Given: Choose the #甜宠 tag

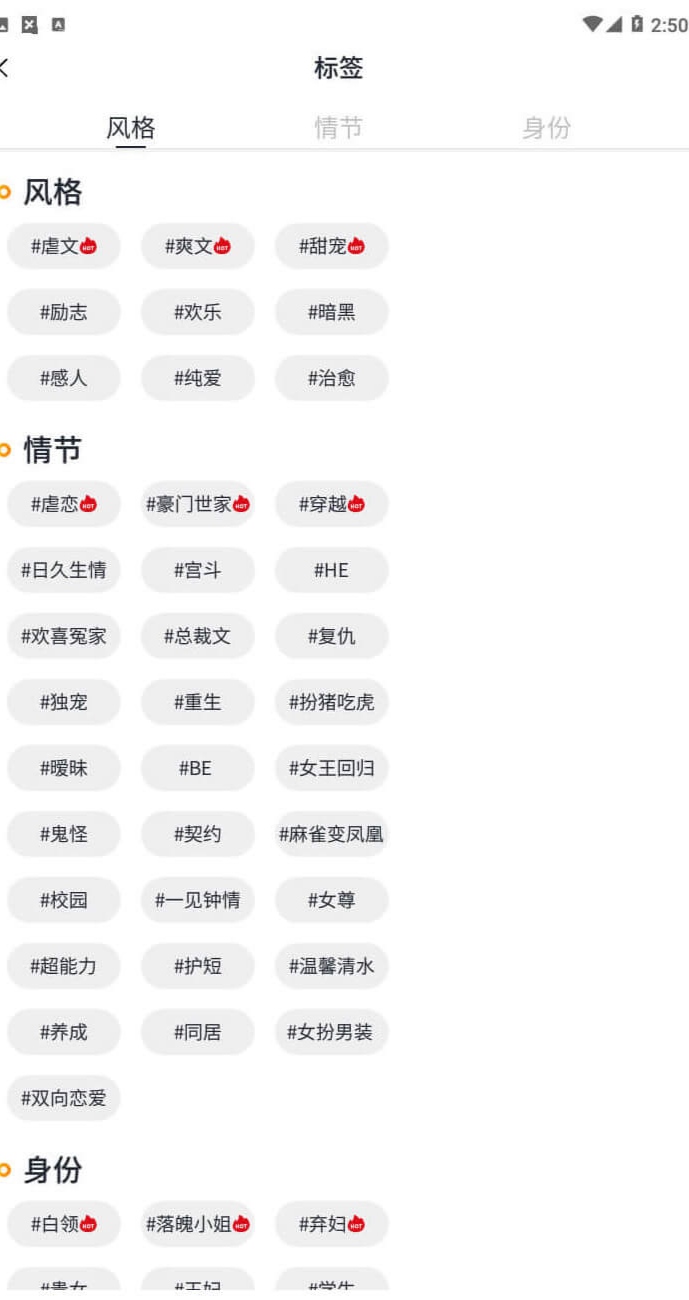Looking at the screenshot, I should [x=332, y=246].
